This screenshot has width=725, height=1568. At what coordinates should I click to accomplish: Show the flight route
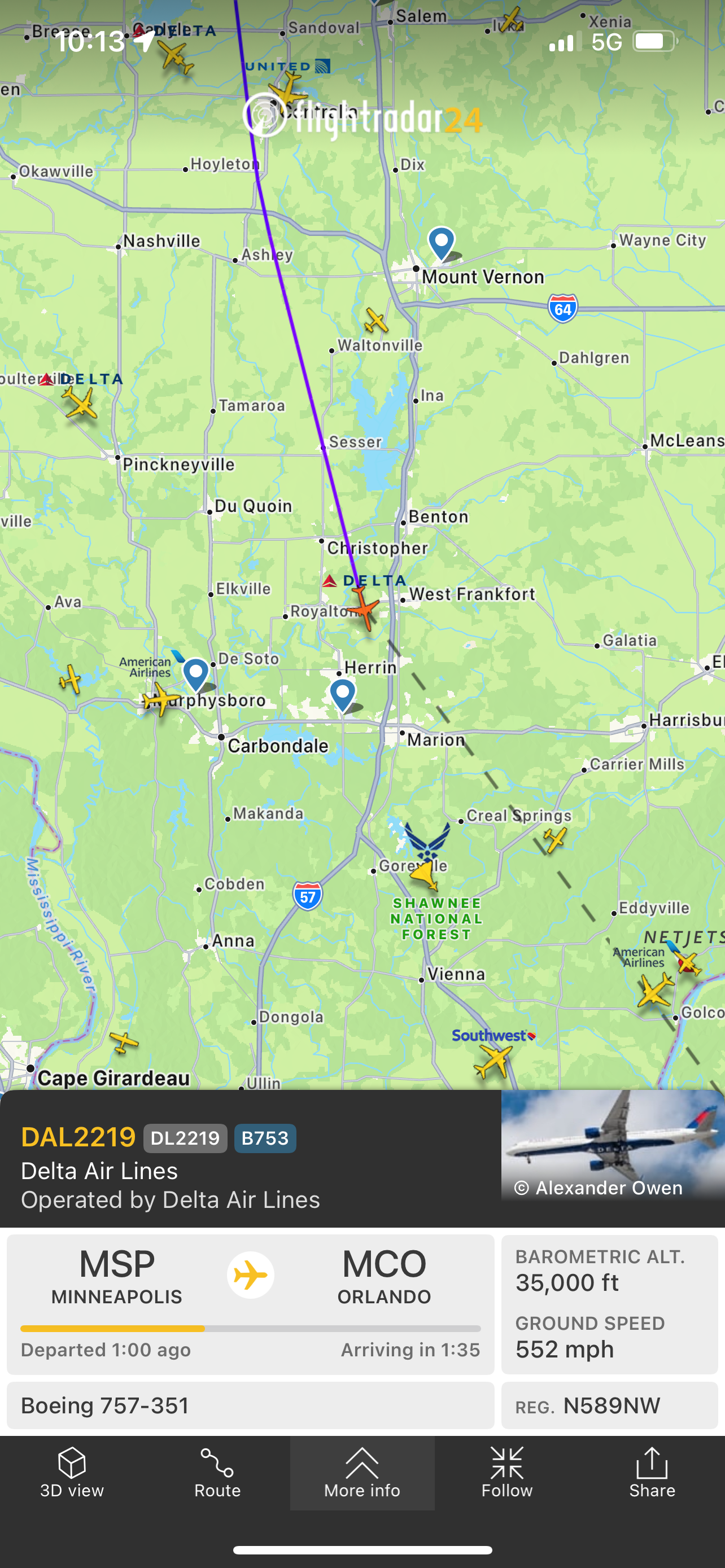click(x=217, y=1472)
